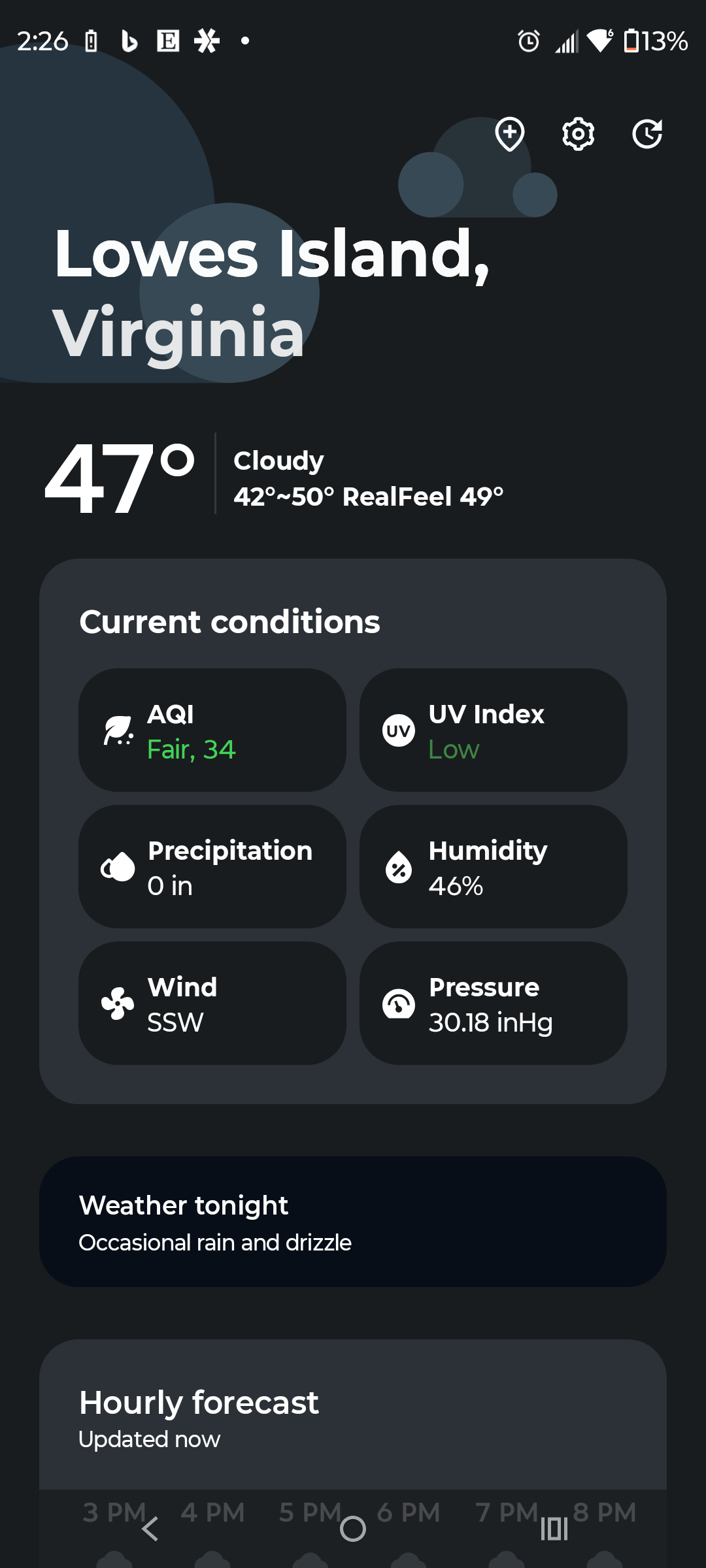Open the settings gear
Viewport: 706px width, 1568px height.
579,134
